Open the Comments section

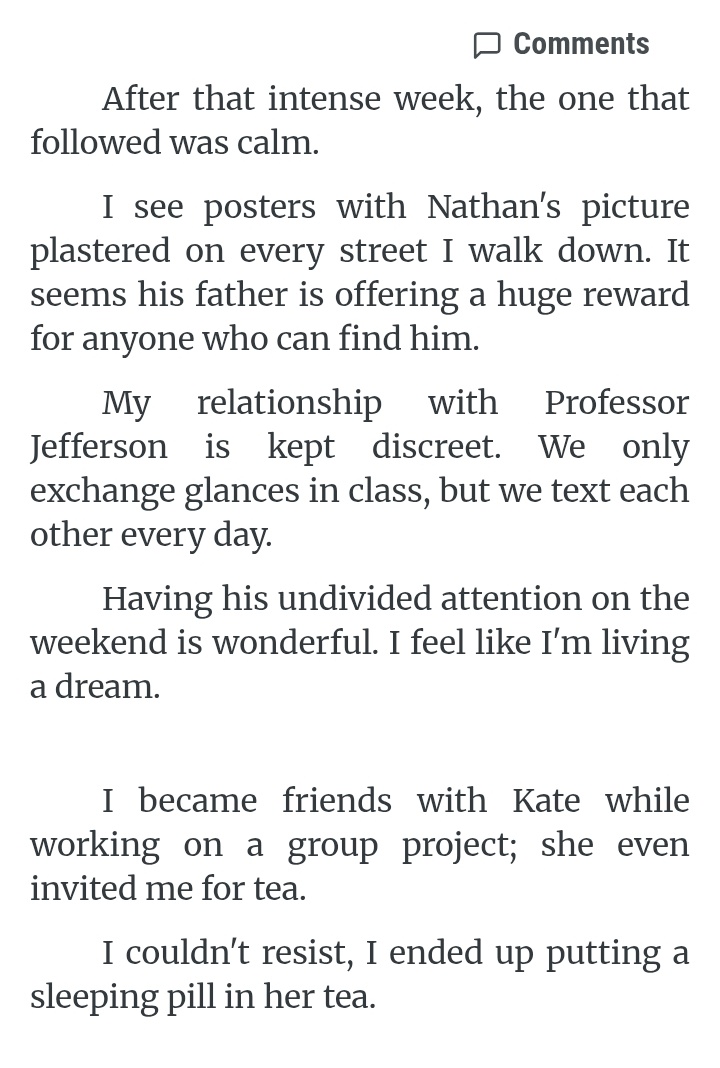[x=561, y=44]
